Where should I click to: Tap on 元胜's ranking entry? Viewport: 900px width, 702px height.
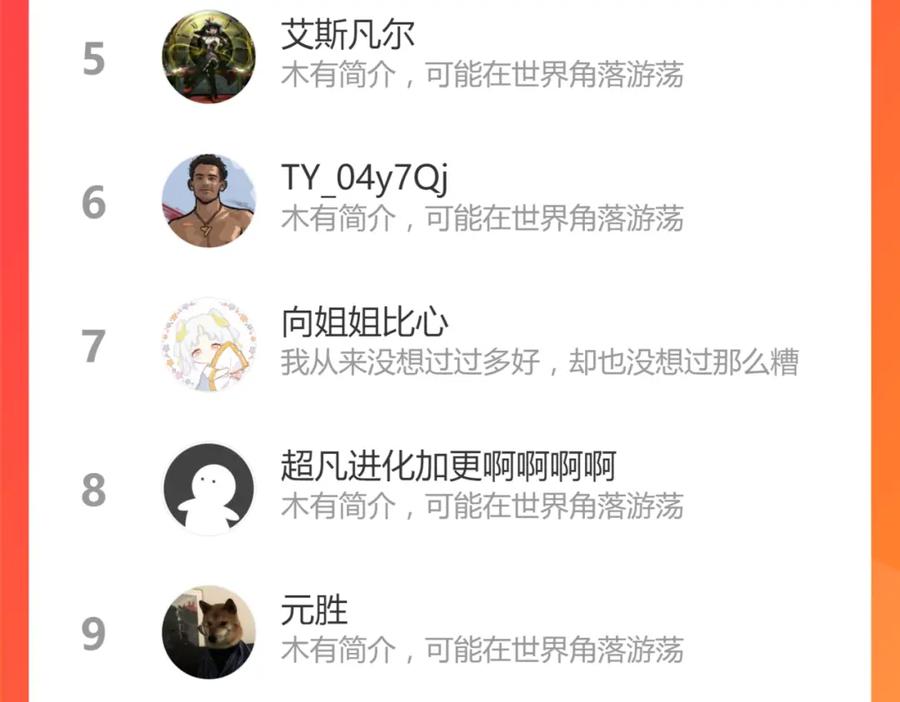pos(449,631)
